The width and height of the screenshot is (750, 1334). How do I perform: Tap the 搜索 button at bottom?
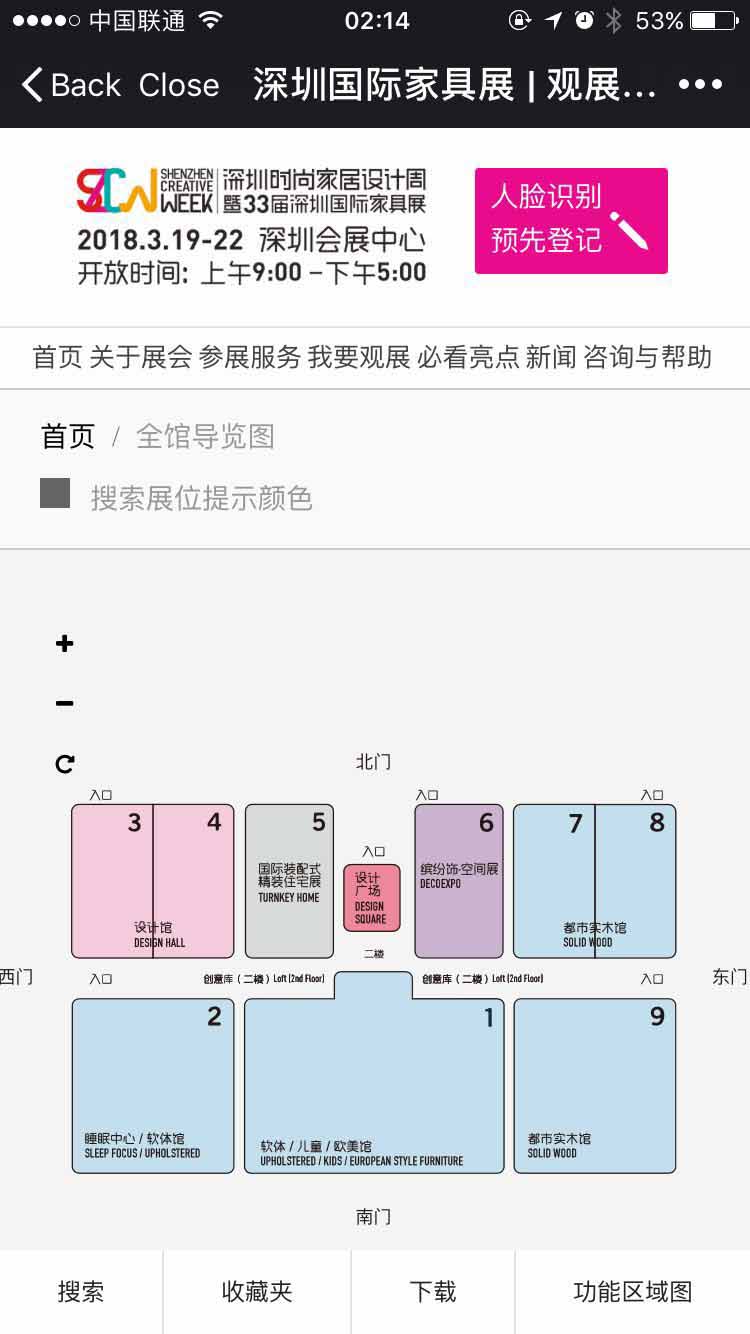tap(80, 1291)
